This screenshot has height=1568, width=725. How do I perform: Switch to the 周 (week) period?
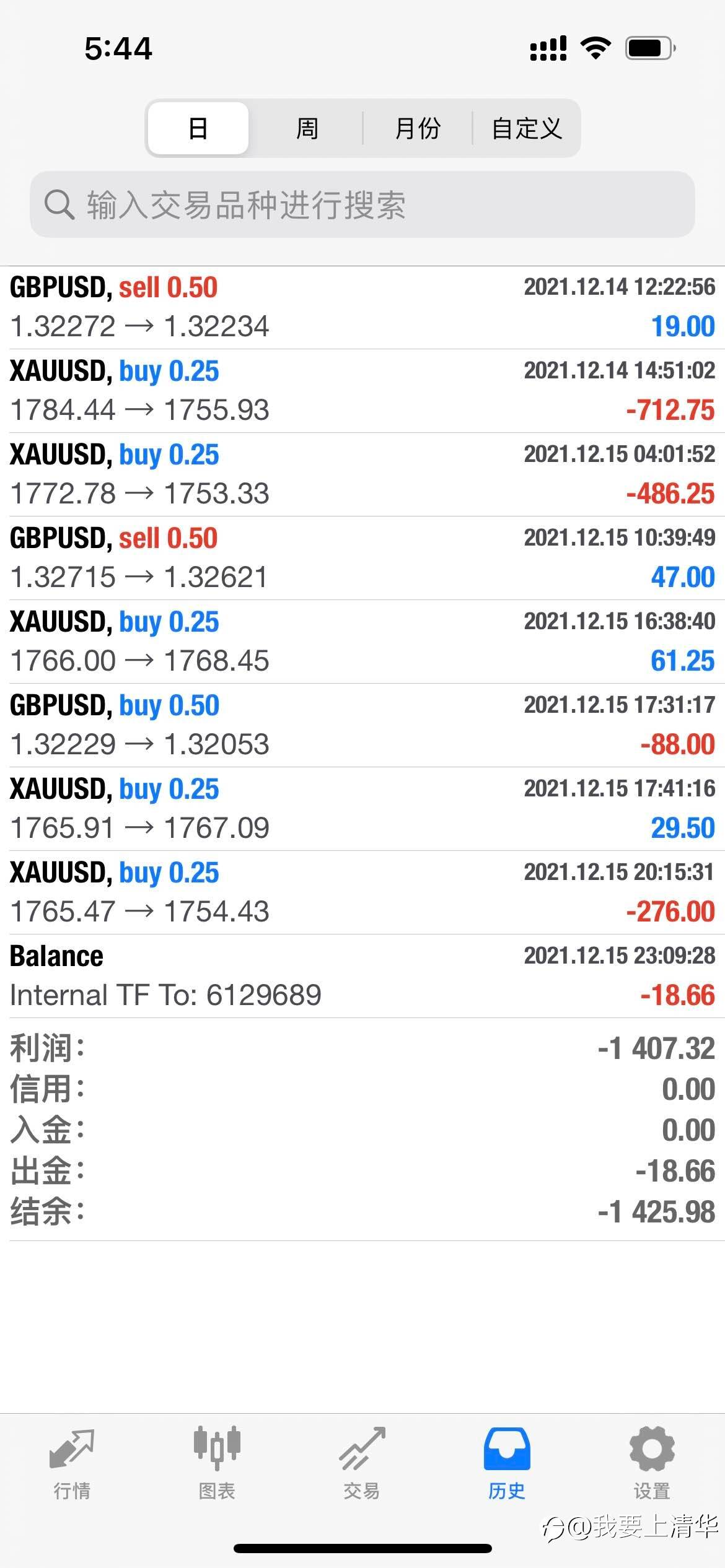(307, 128)
